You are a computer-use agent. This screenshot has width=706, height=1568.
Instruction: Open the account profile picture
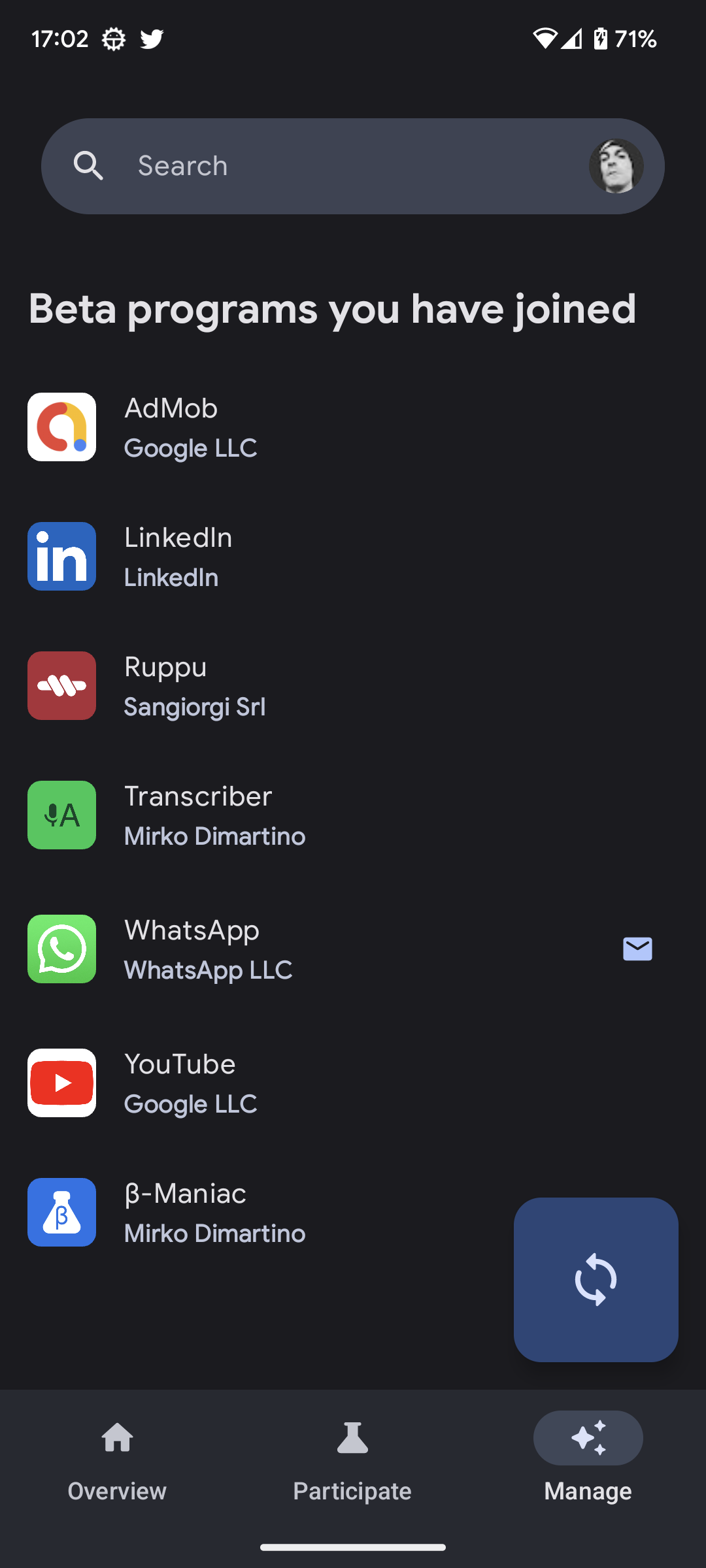[x=616, y=166]
